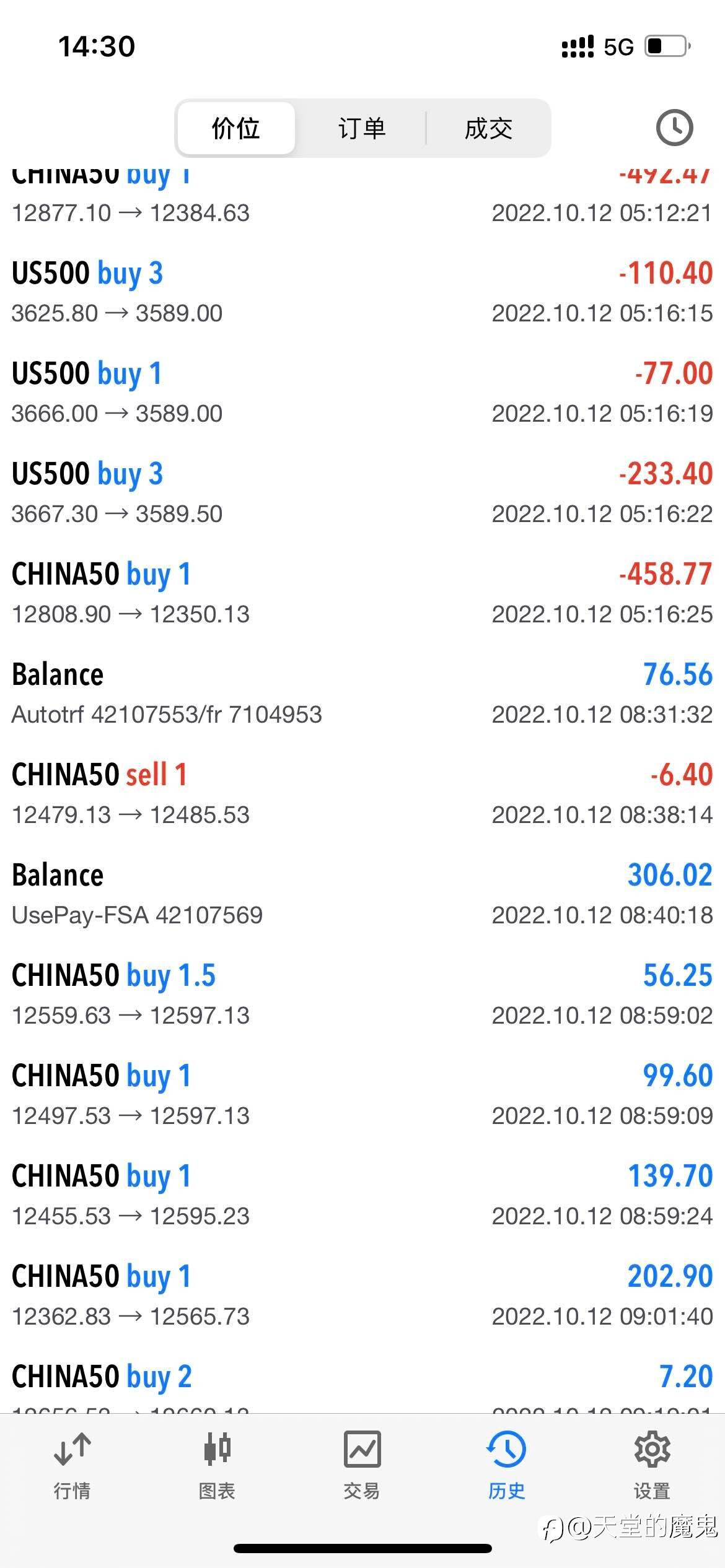Select CHINA50 buy 1 trade with 202.90
This screenshot has width=725, height=1568.
tap(362, 1296)
